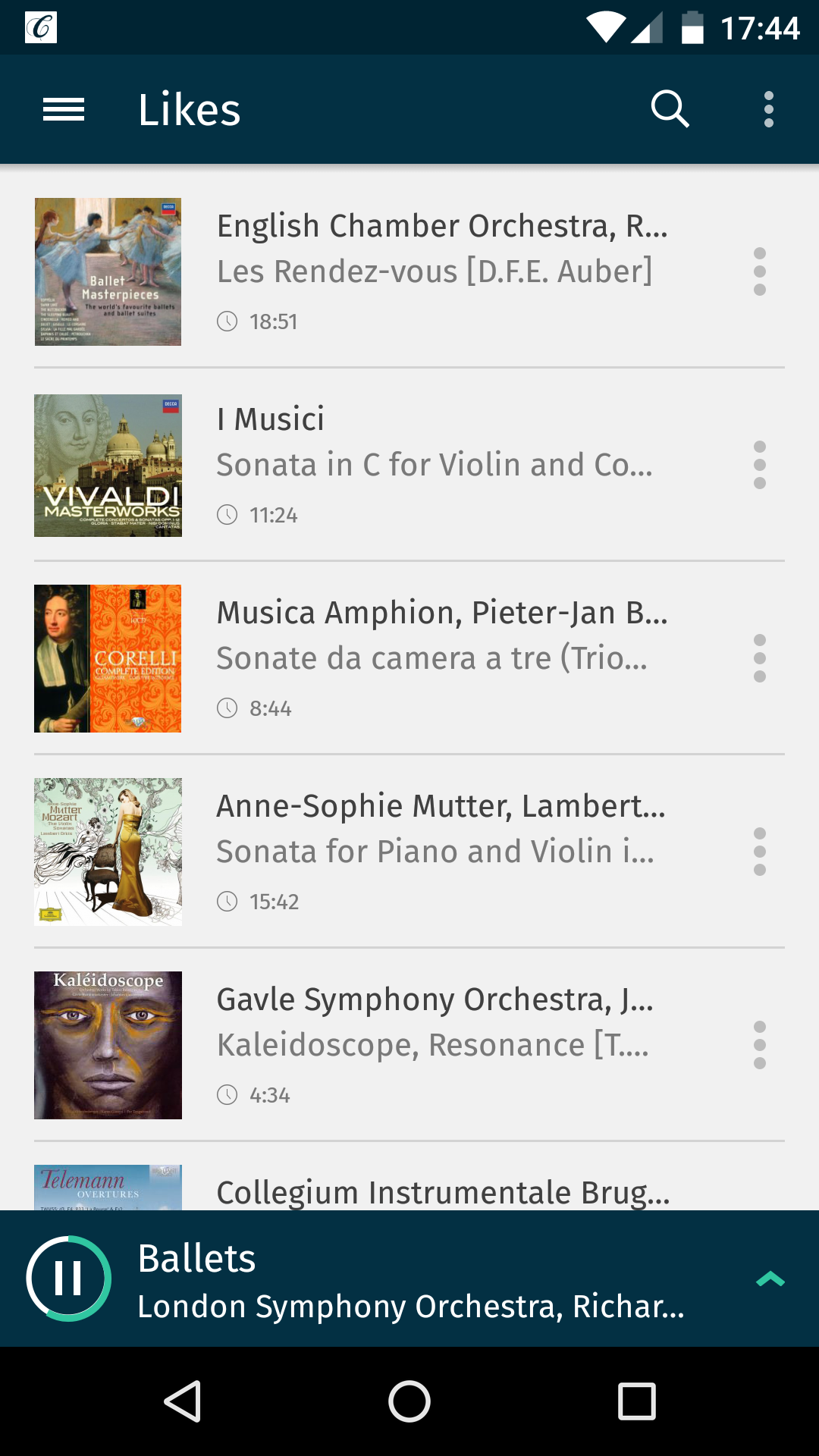Open options for the Gavle Symphony Orchestra track
The image size is (819, 1456).
pos(760,1045)
